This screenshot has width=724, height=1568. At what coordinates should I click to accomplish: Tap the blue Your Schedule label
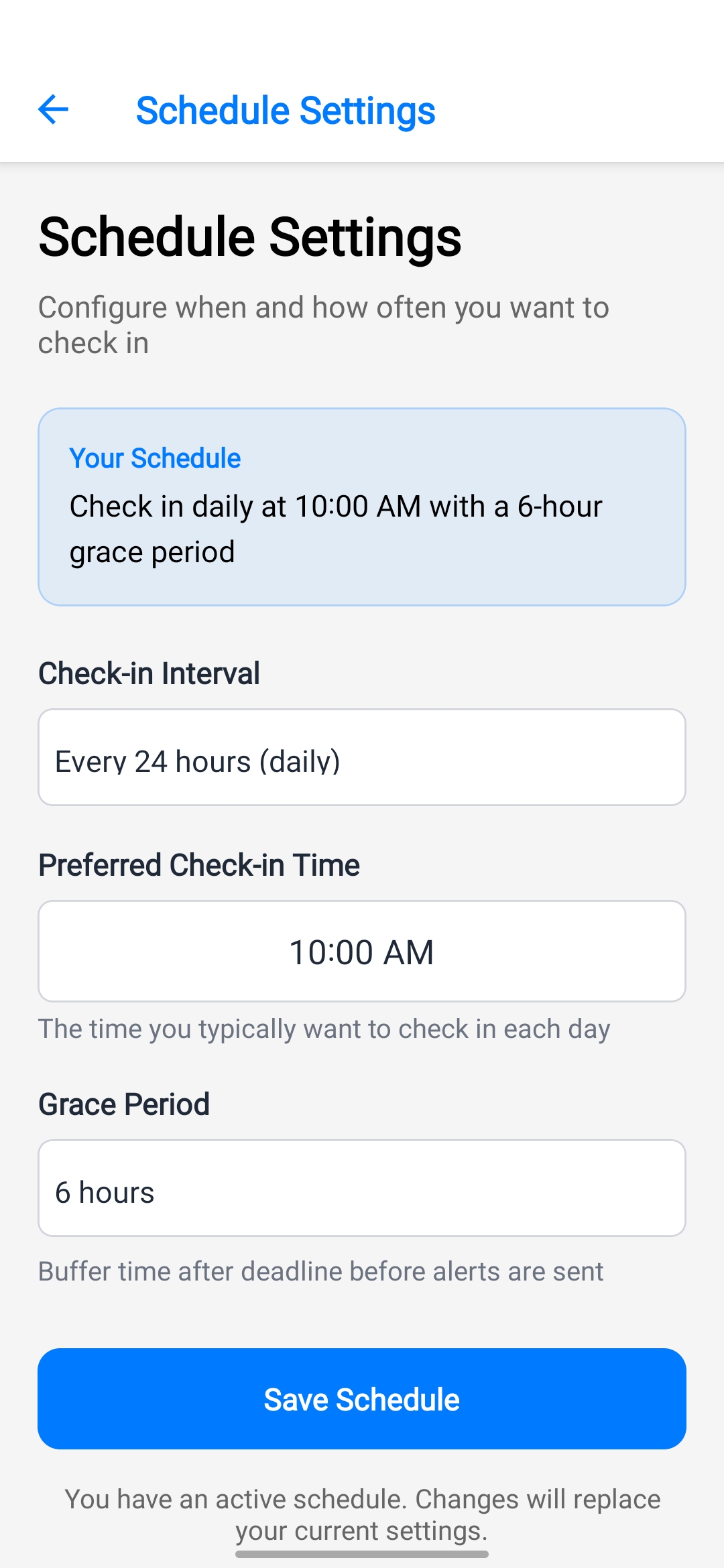point(155,458)
